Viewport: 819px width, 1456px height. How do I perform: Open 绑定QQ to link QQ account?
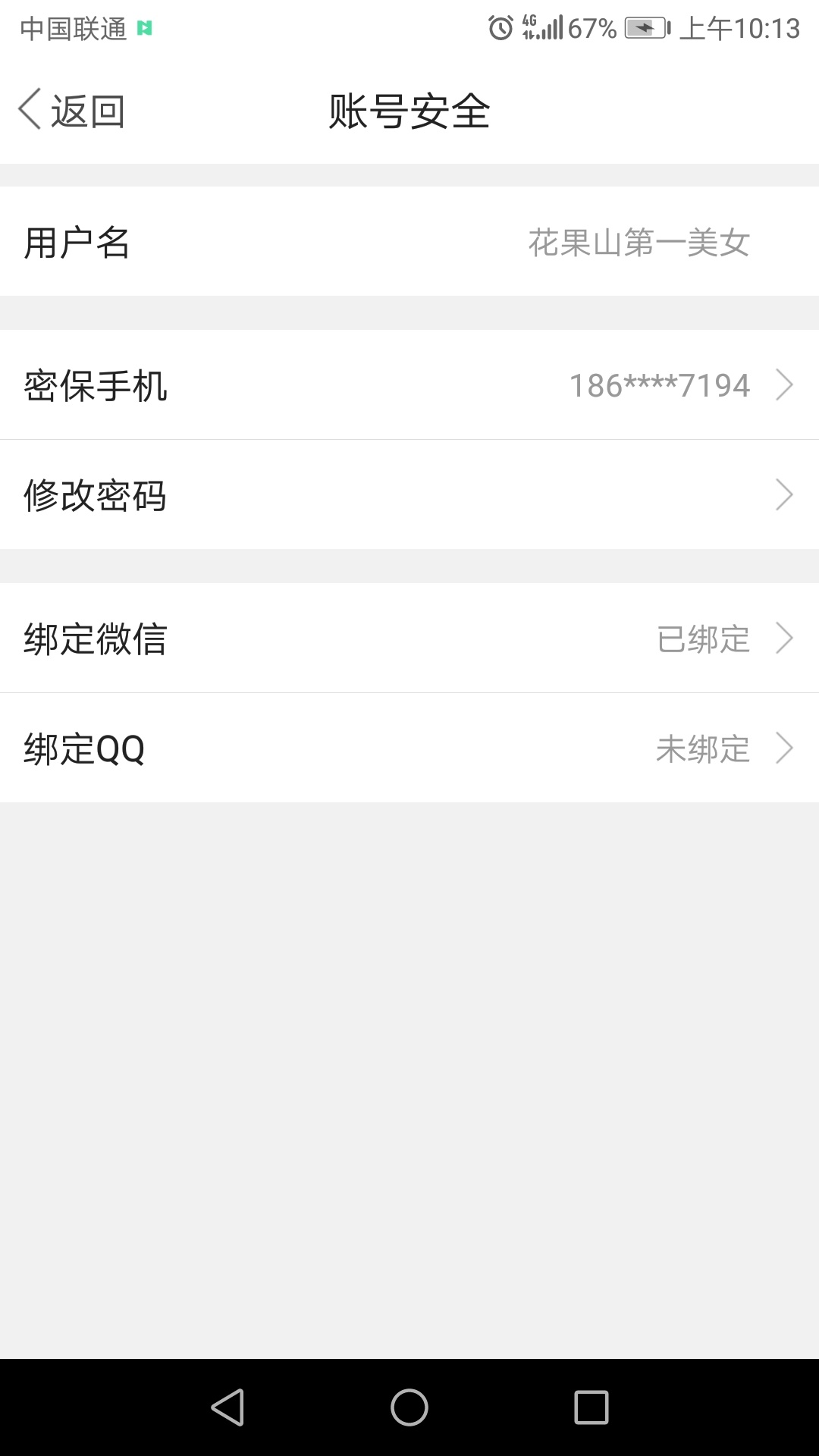click(x=409, y=748)
